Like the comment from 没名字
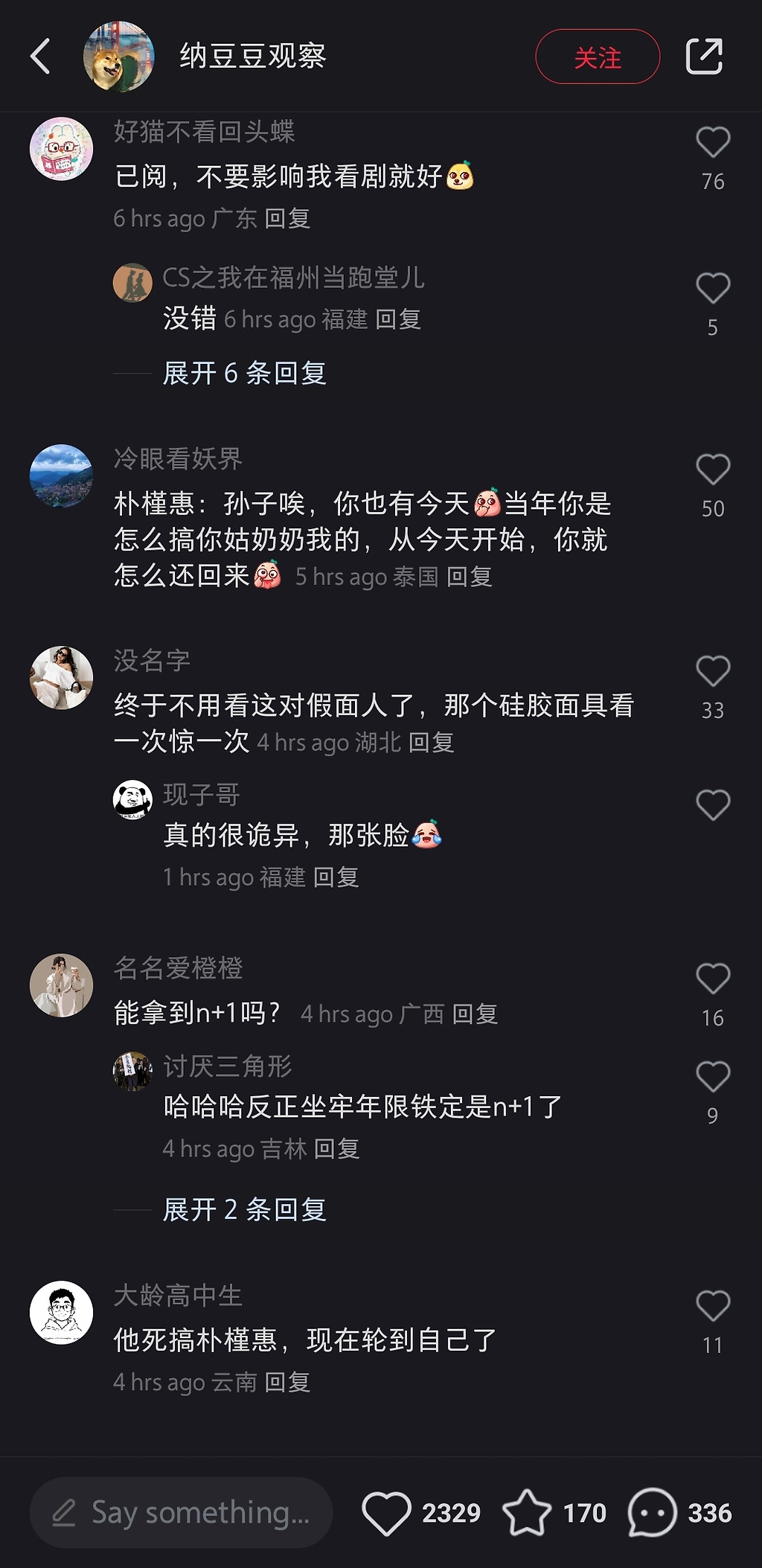Viewport: 762px width, 1568px height. (x=713, y=671)
